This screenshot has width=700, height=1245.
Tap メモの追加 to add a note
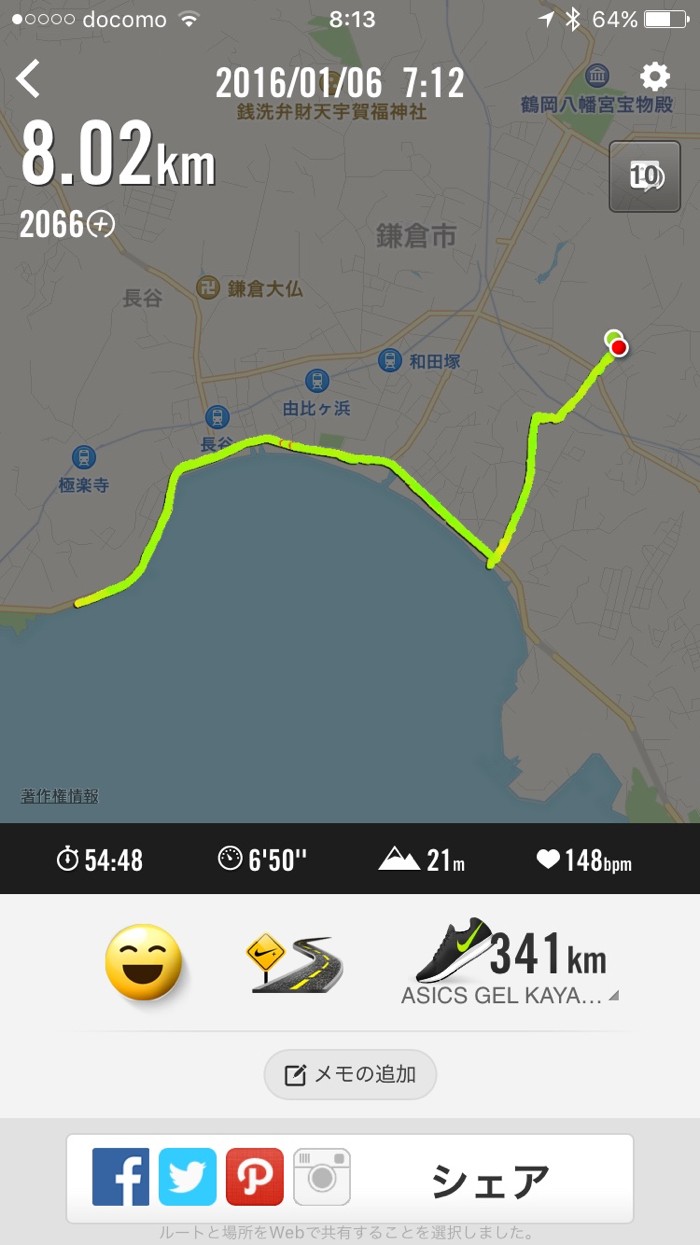click(x=350, y=1075)
